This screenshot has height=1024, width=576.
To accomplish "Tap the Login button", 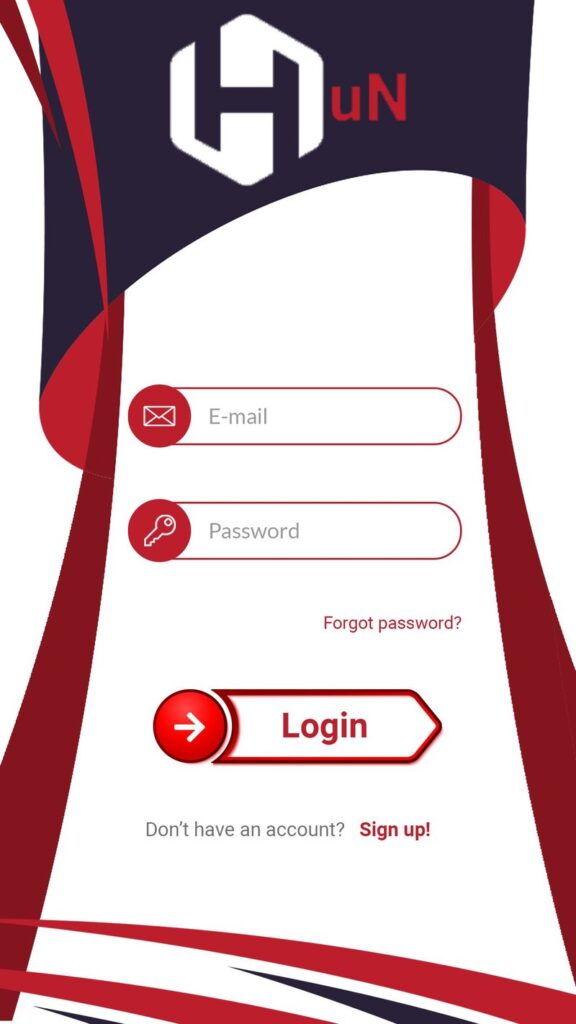I will pos(298,726).
